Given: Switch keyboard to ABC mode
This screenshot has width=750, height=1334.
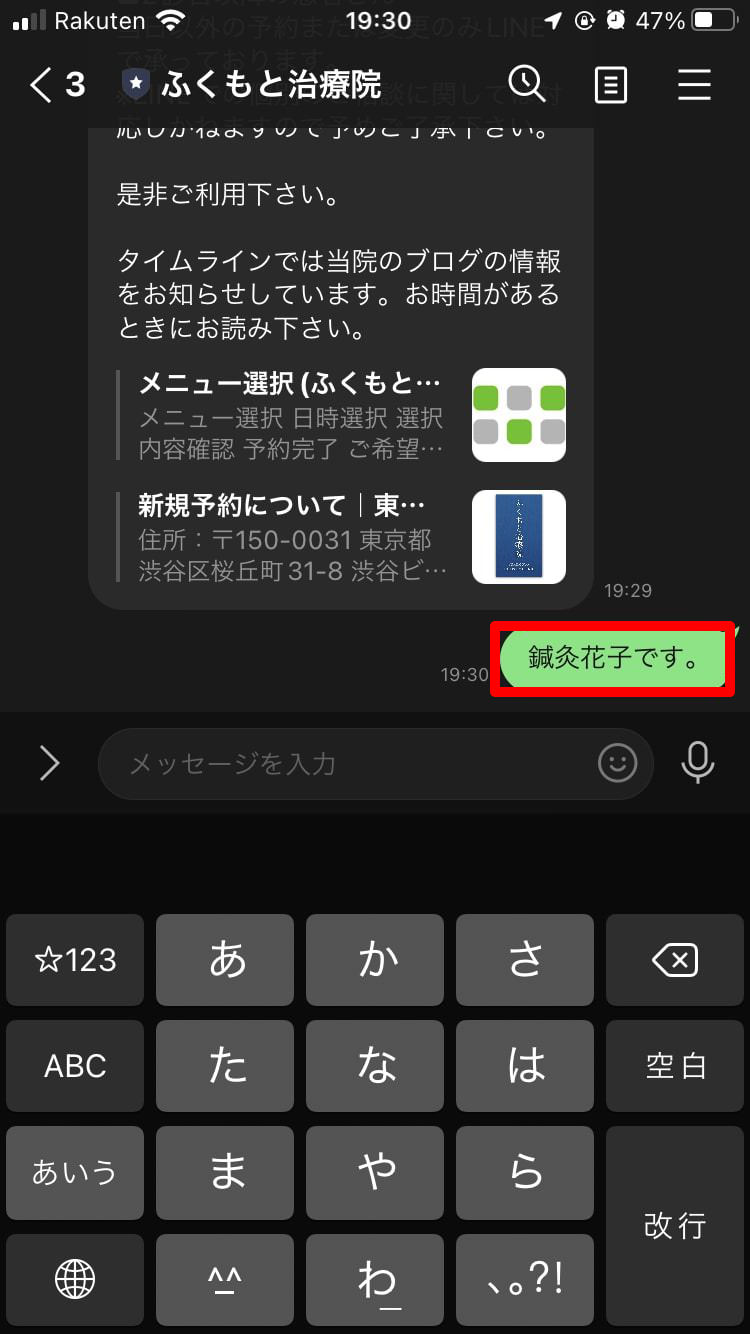Looking at the screenshot, I should tap(75, 1066).
